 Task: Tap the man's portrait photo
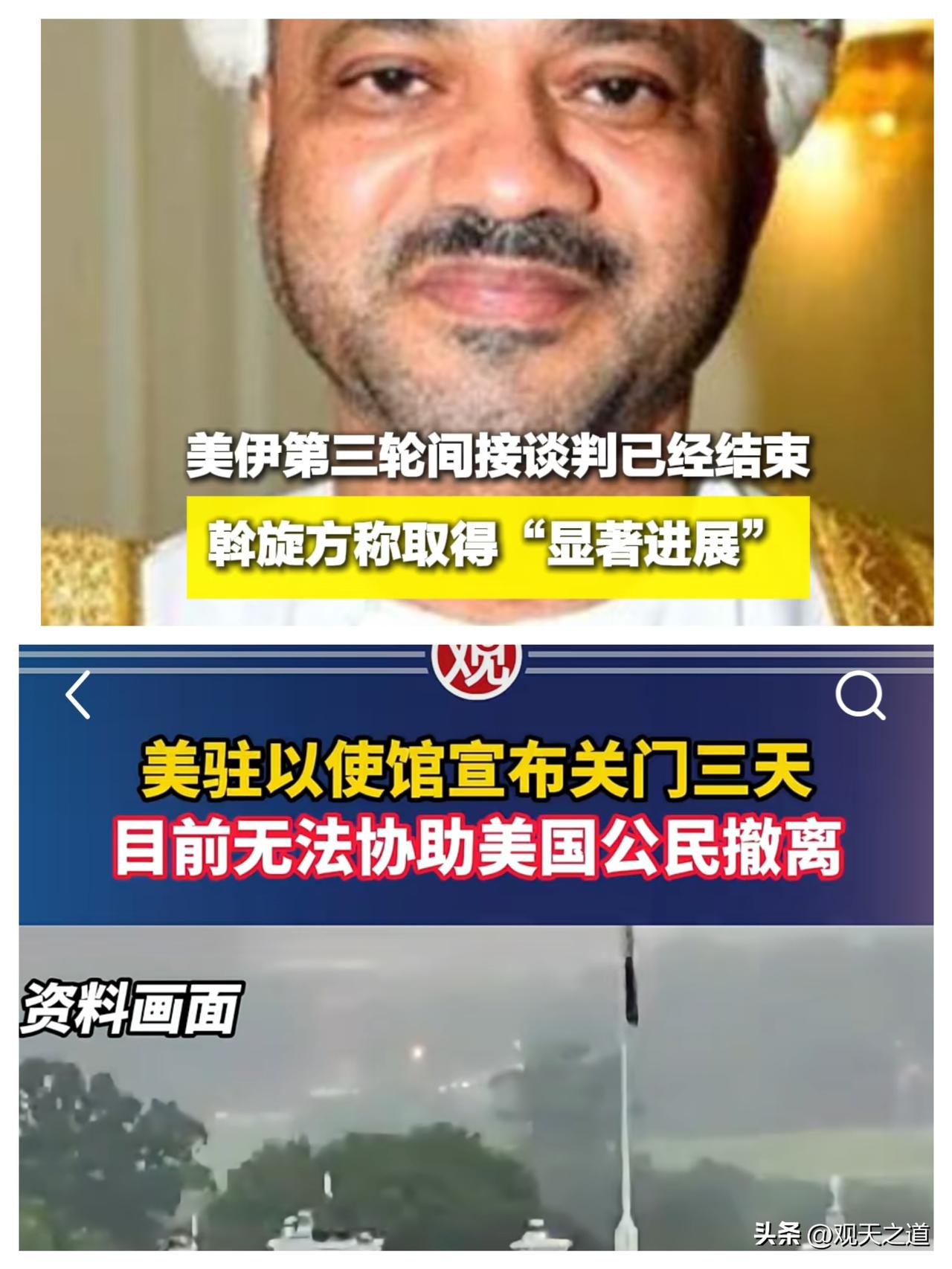click(476, 223)
